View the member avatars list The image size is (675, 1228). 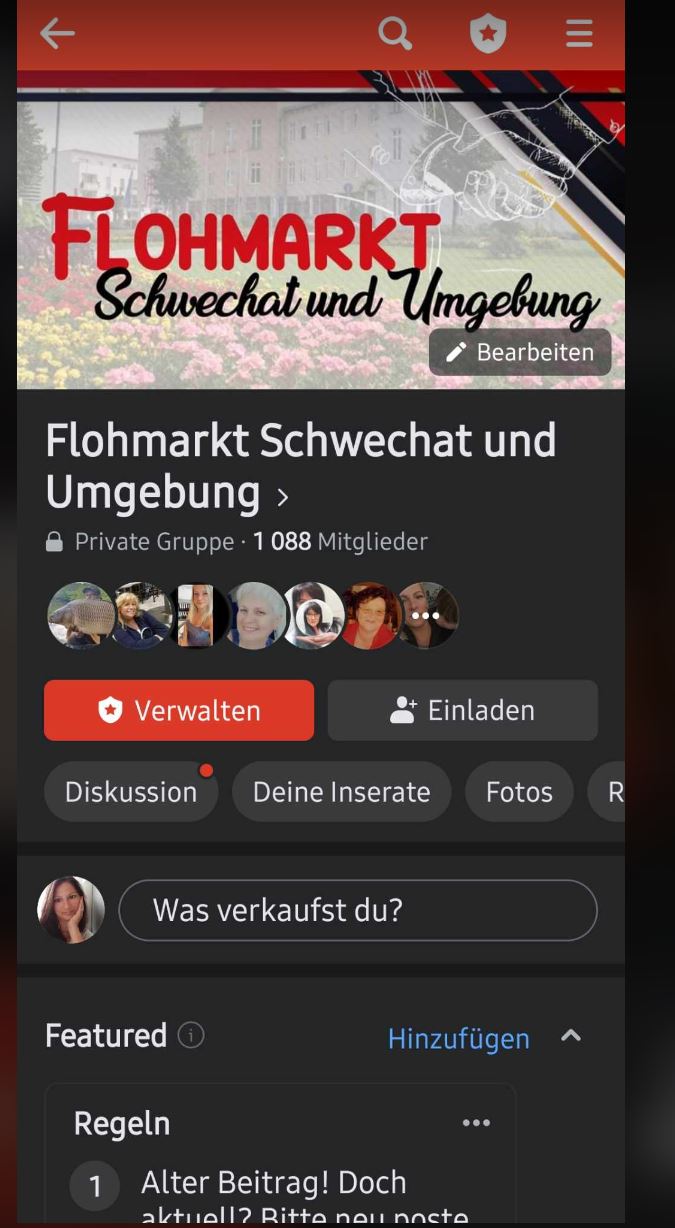253,616
